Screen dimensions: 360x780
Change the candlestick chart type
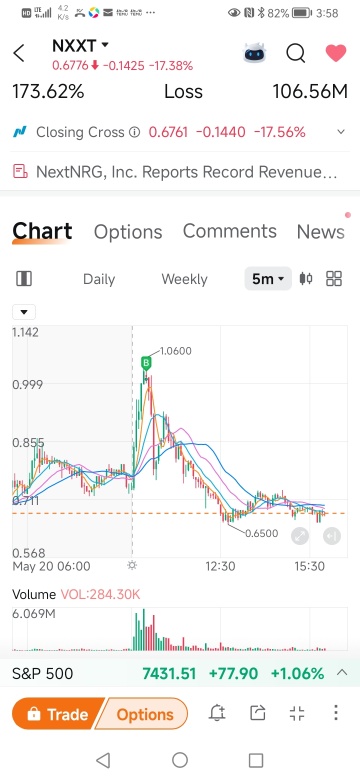[306, 279]
